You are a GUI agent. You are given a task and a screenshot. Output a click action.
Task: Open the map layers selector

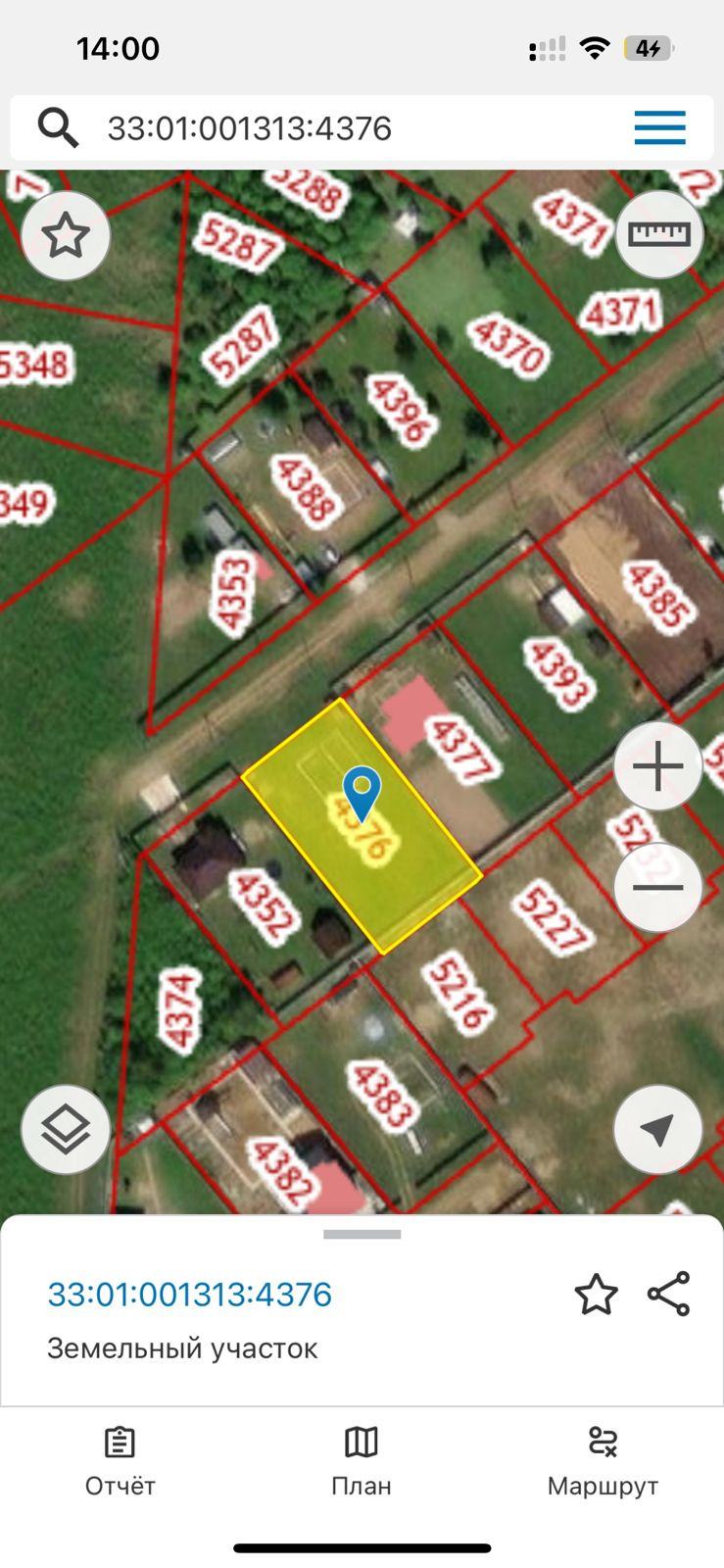click(x=66, y=1130)
